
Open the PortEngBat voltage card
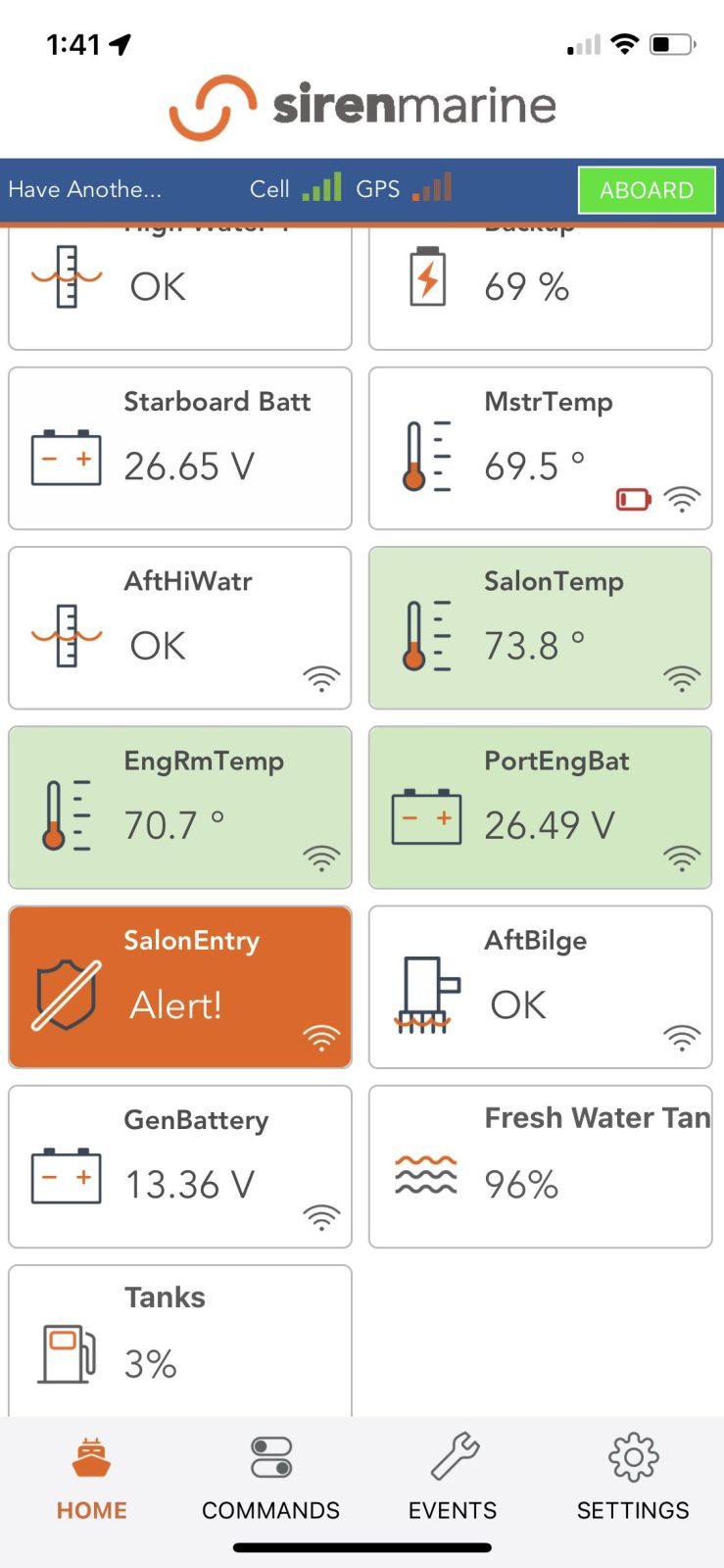[x=540, y=808]
